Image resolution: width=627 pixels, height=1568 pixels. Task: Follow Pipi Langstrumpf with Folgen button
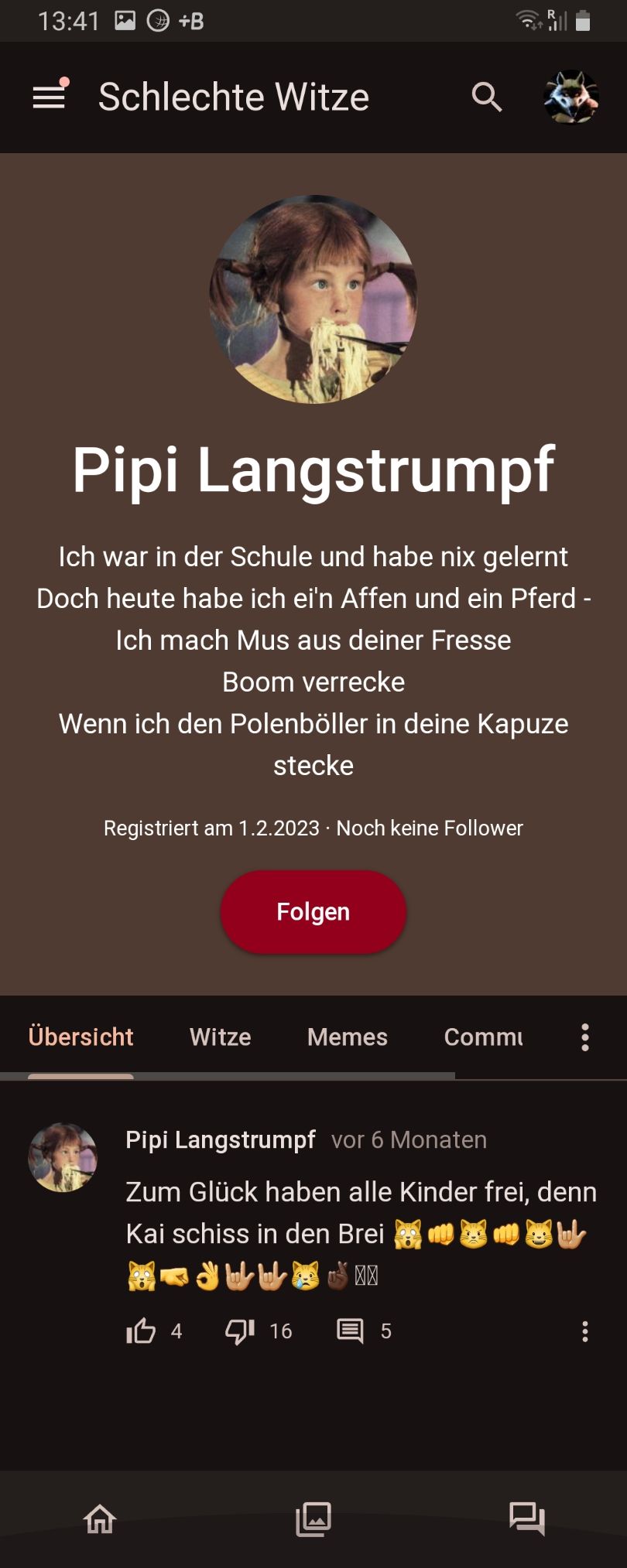point(313,912)
